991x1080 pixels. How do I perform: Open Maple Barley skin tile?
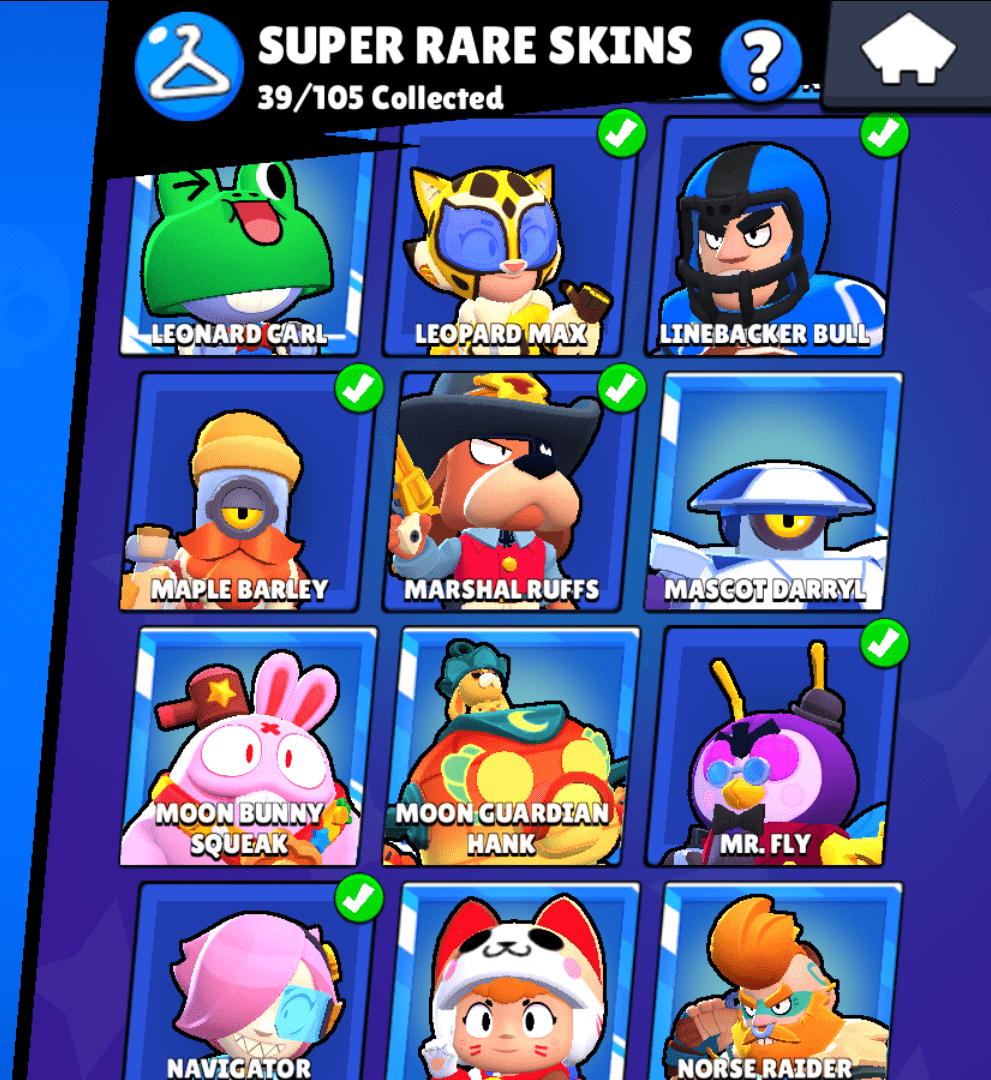pyautogui.click(x=247, y=494)
